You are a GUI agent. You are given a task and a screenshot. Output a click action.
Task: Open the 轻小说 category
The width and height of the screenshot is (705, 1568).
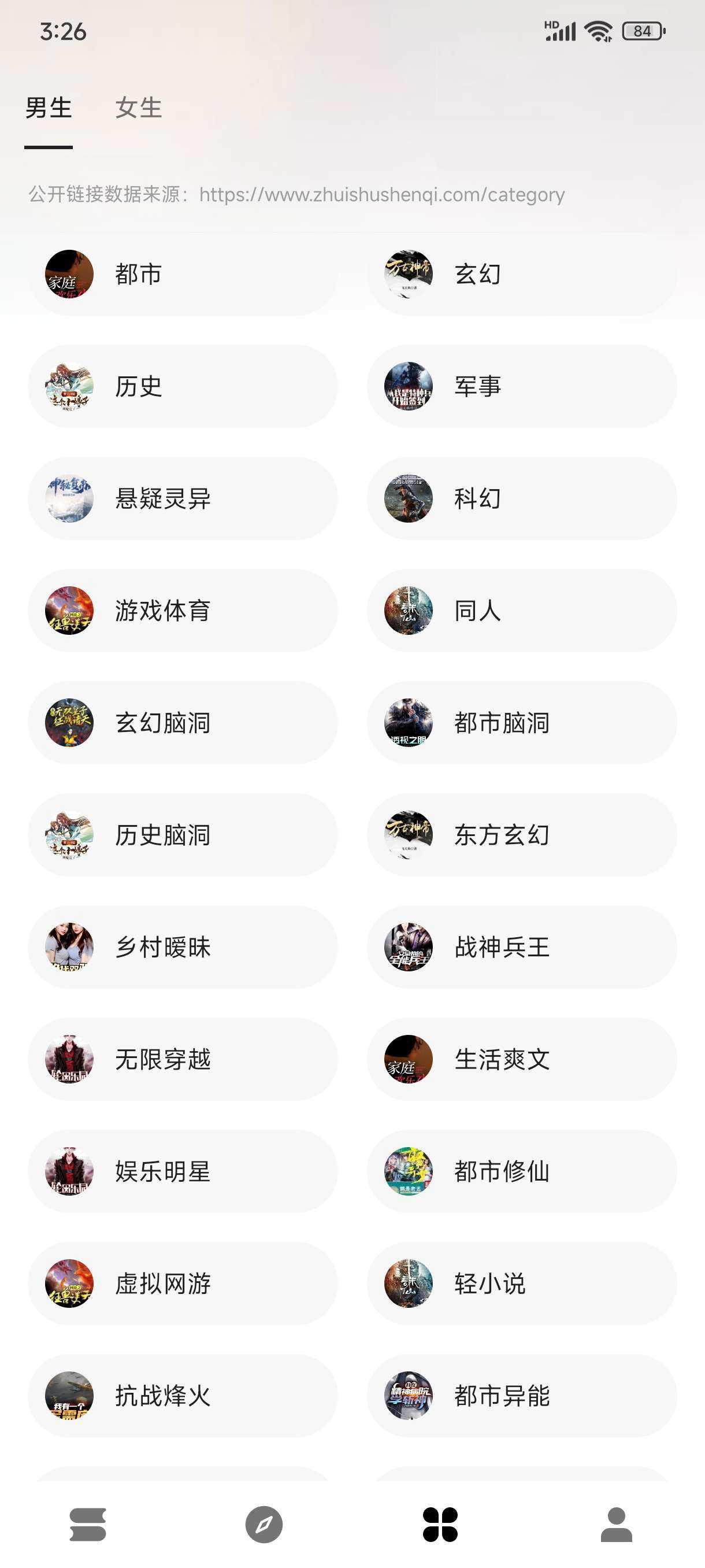521,1283
